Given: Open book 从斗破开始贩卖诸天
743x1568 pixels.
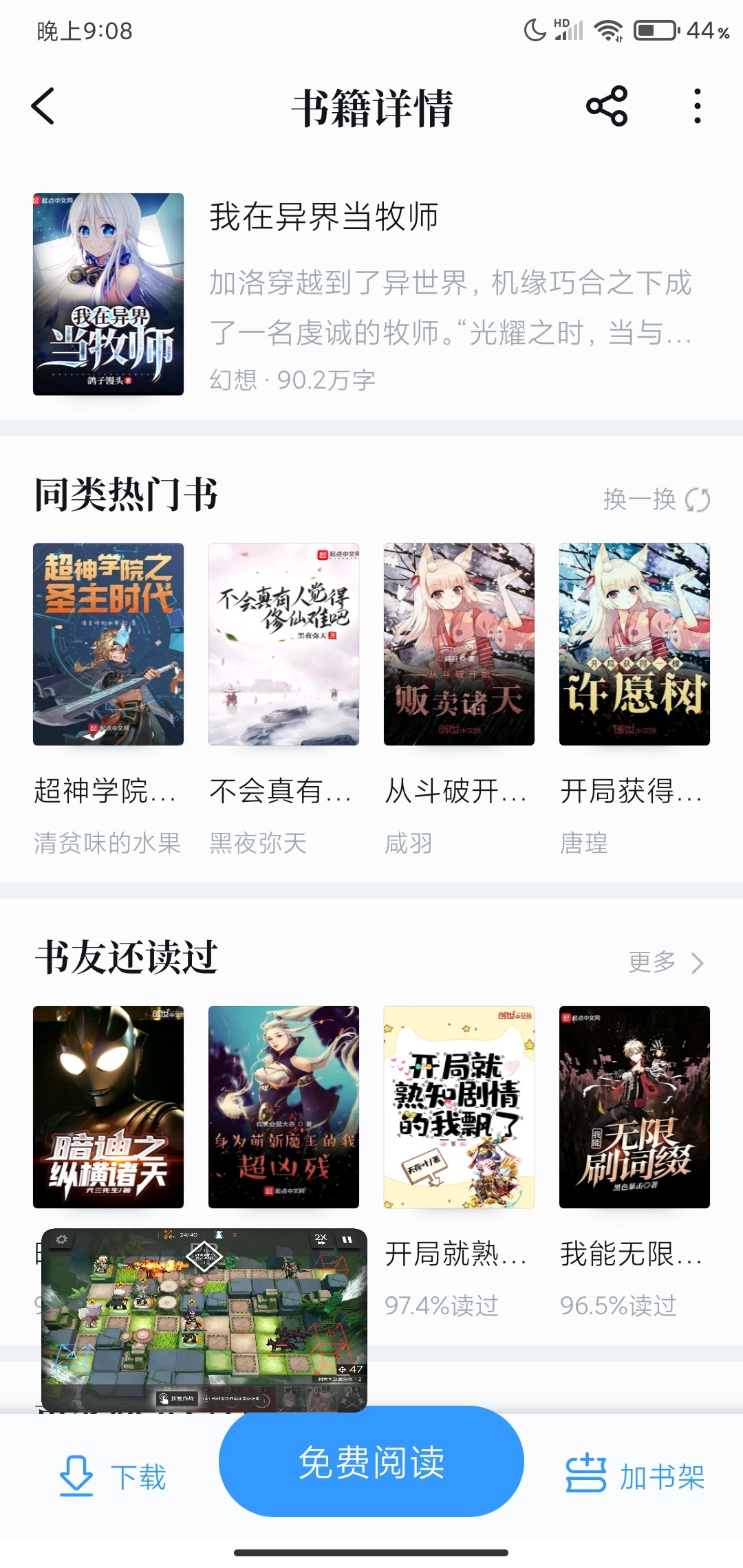Looking at the screenshot, I should click(459, 644).
